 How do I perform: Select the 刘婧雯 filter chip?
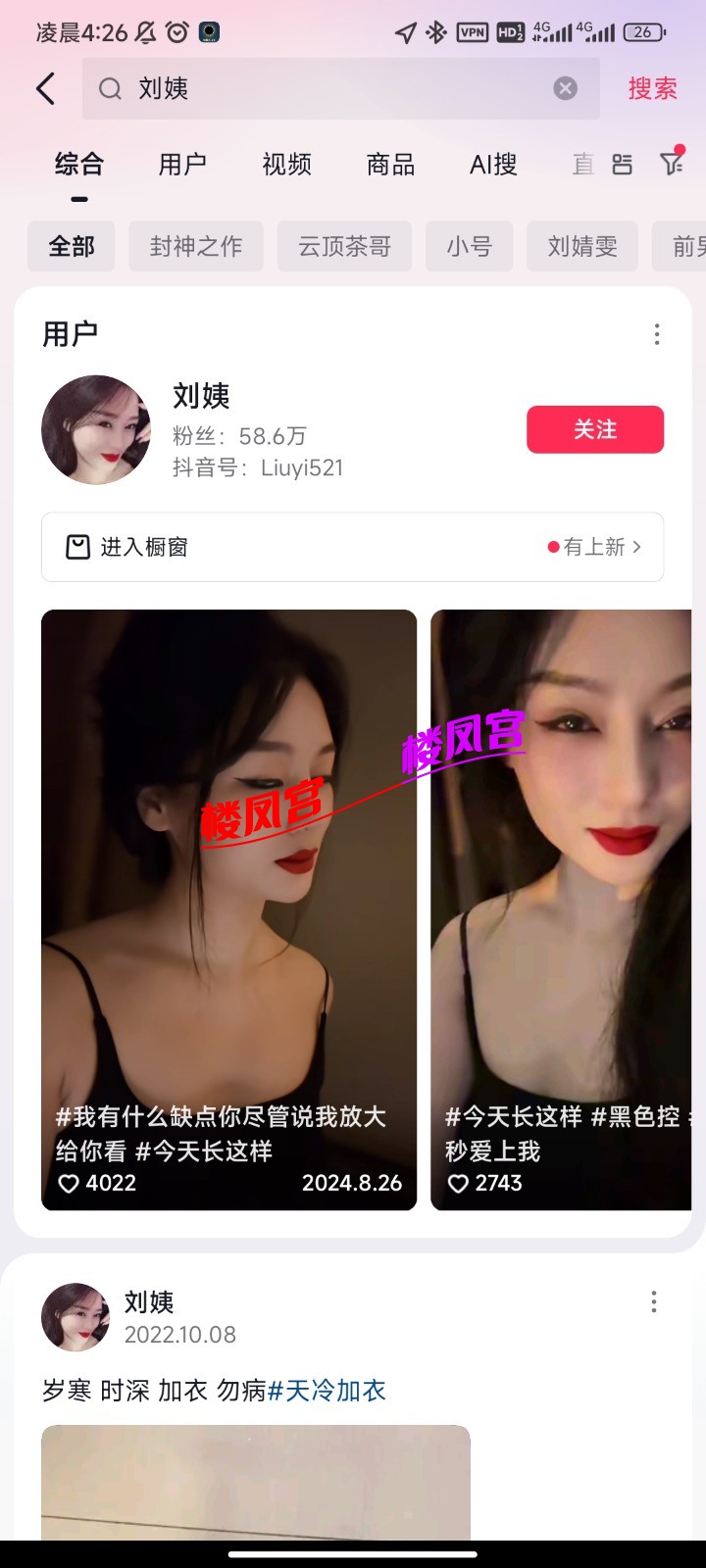(582, 246)
